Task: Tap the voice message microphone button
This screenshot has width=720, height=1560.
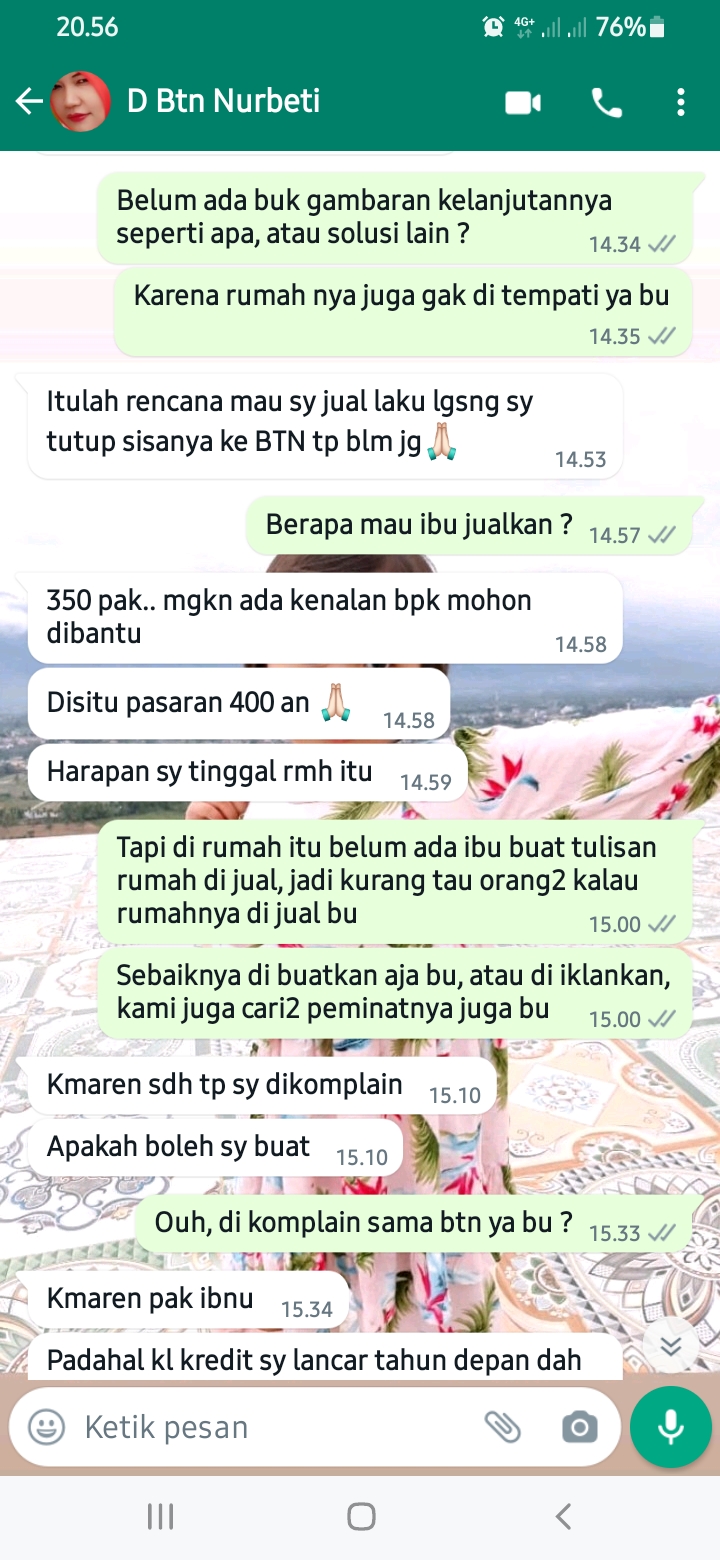Action: (x=670, y=1427)
